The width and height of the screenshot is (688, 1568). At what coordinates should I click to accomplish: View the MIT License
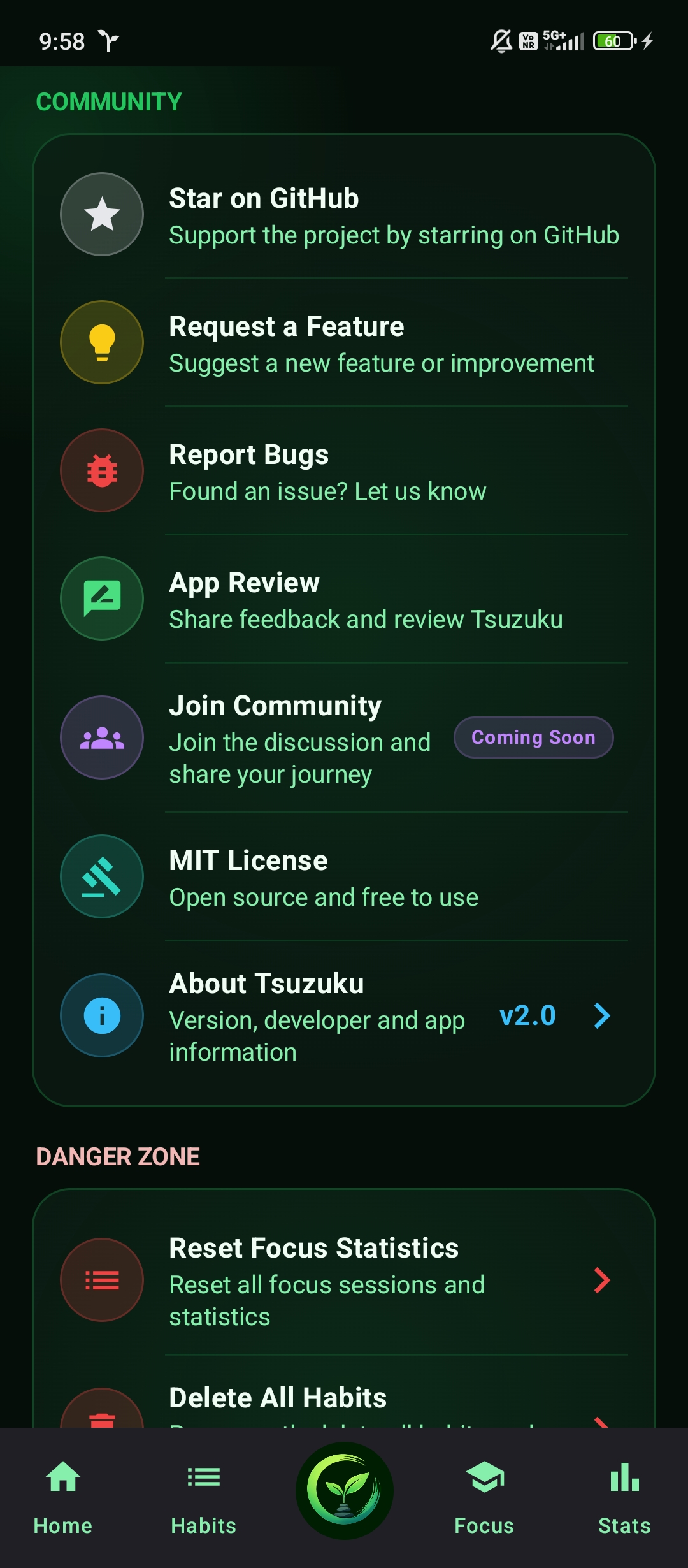(x=344, y=877)
